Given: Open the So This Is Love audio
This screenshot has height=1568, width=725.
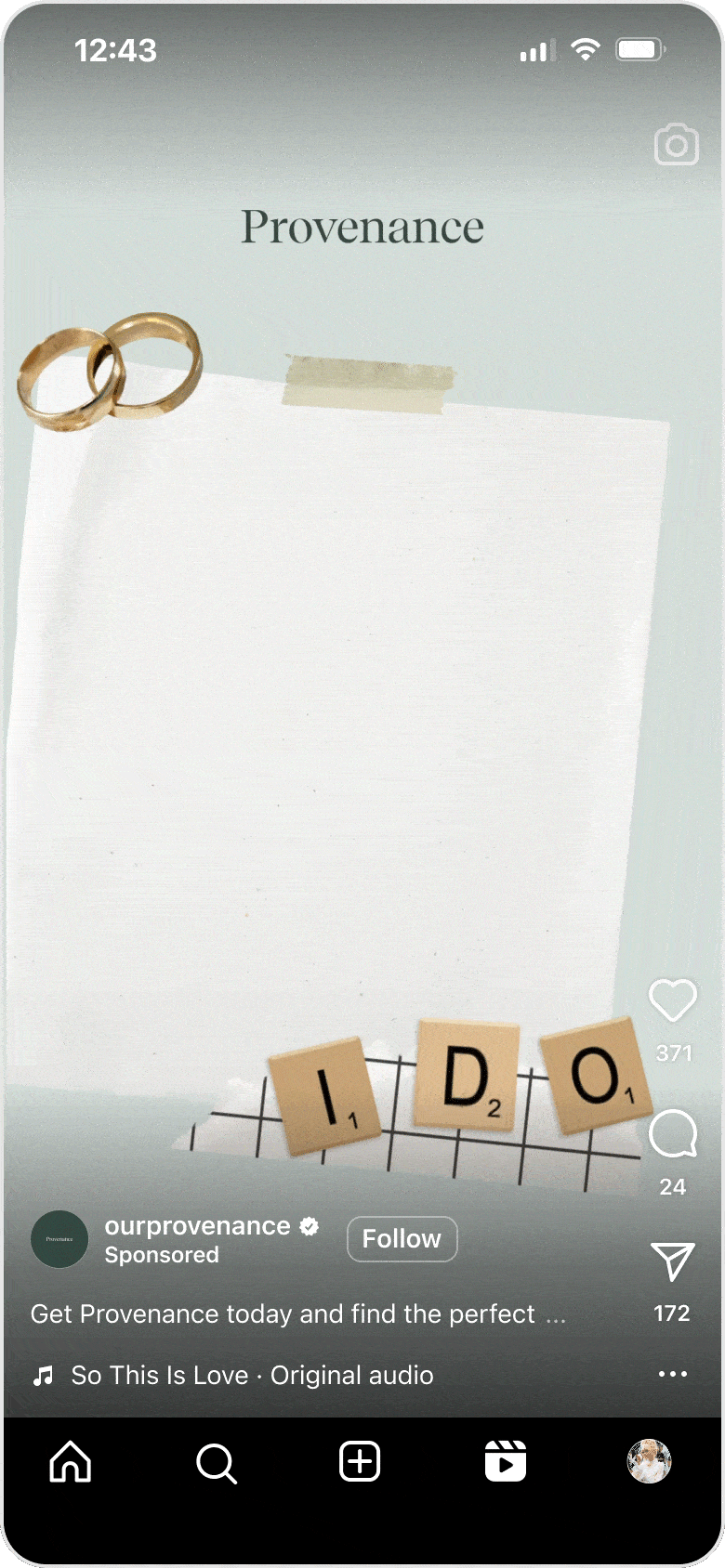Looking at the screenshot, I should point(251,1376).
